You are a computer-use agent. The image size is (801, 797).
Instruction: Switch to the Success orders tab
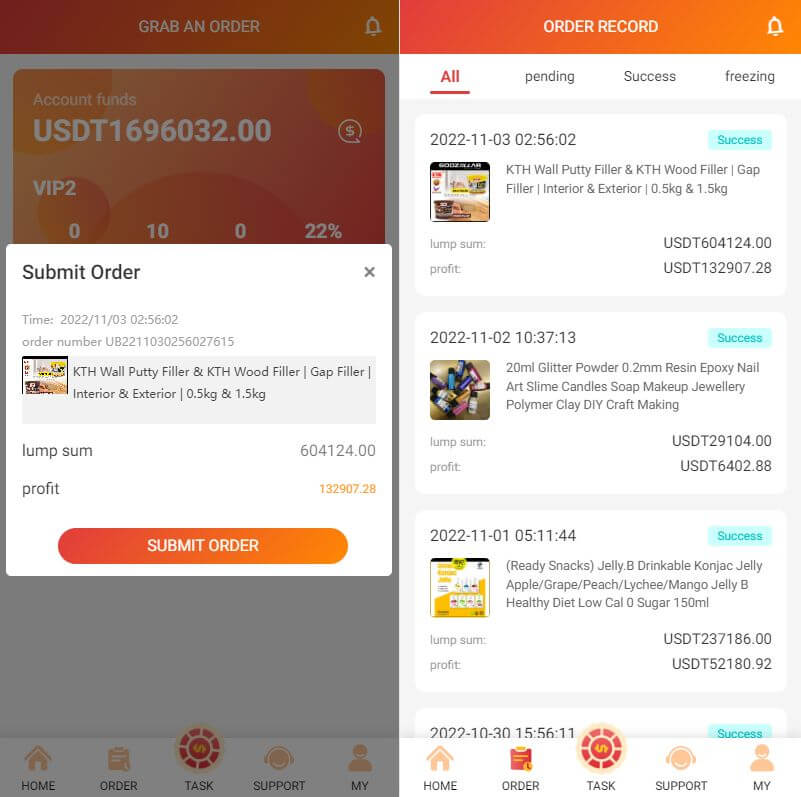[649, 76]
